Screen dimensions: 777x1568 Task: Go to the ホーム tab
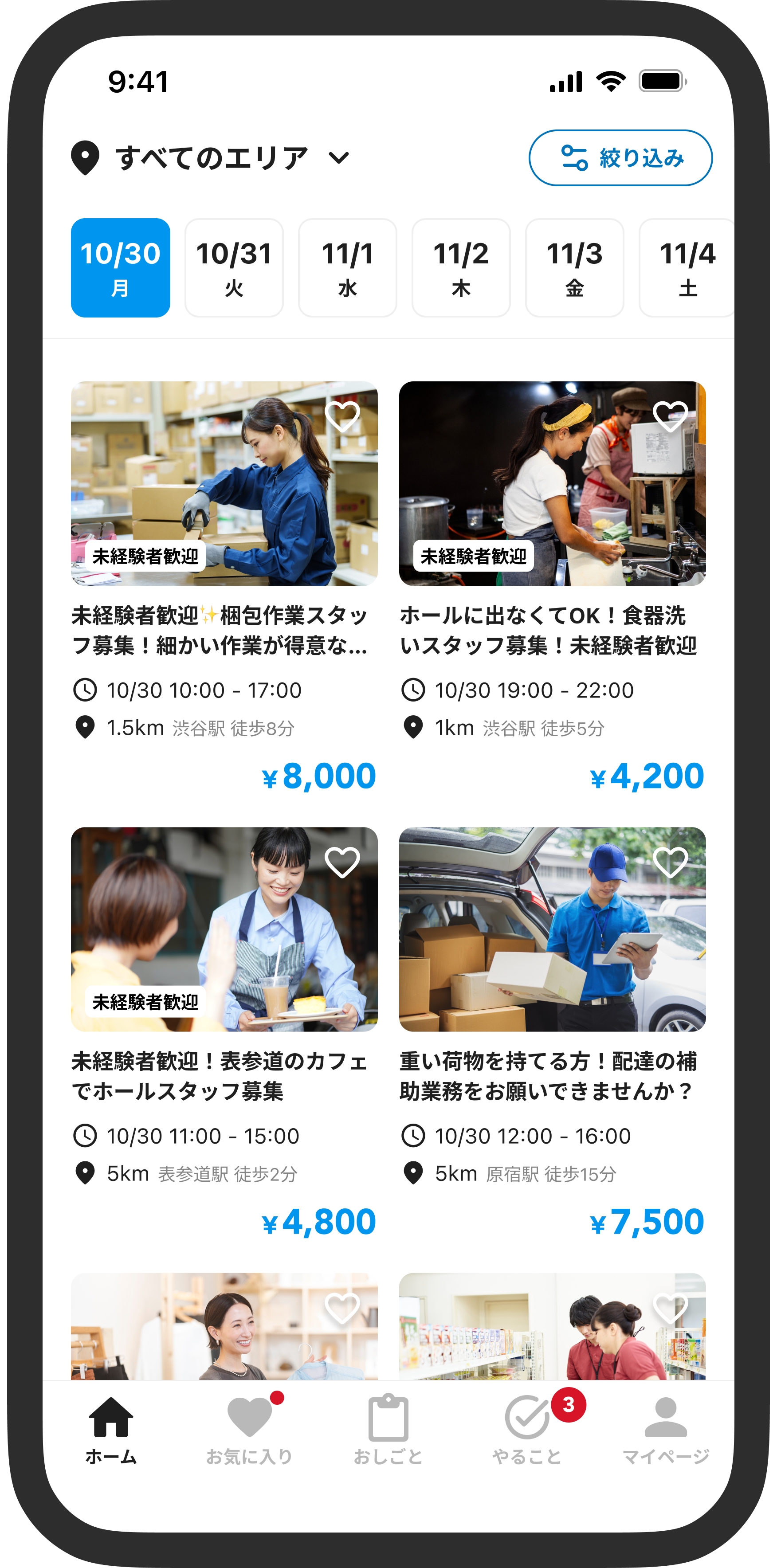(111, 1431)
